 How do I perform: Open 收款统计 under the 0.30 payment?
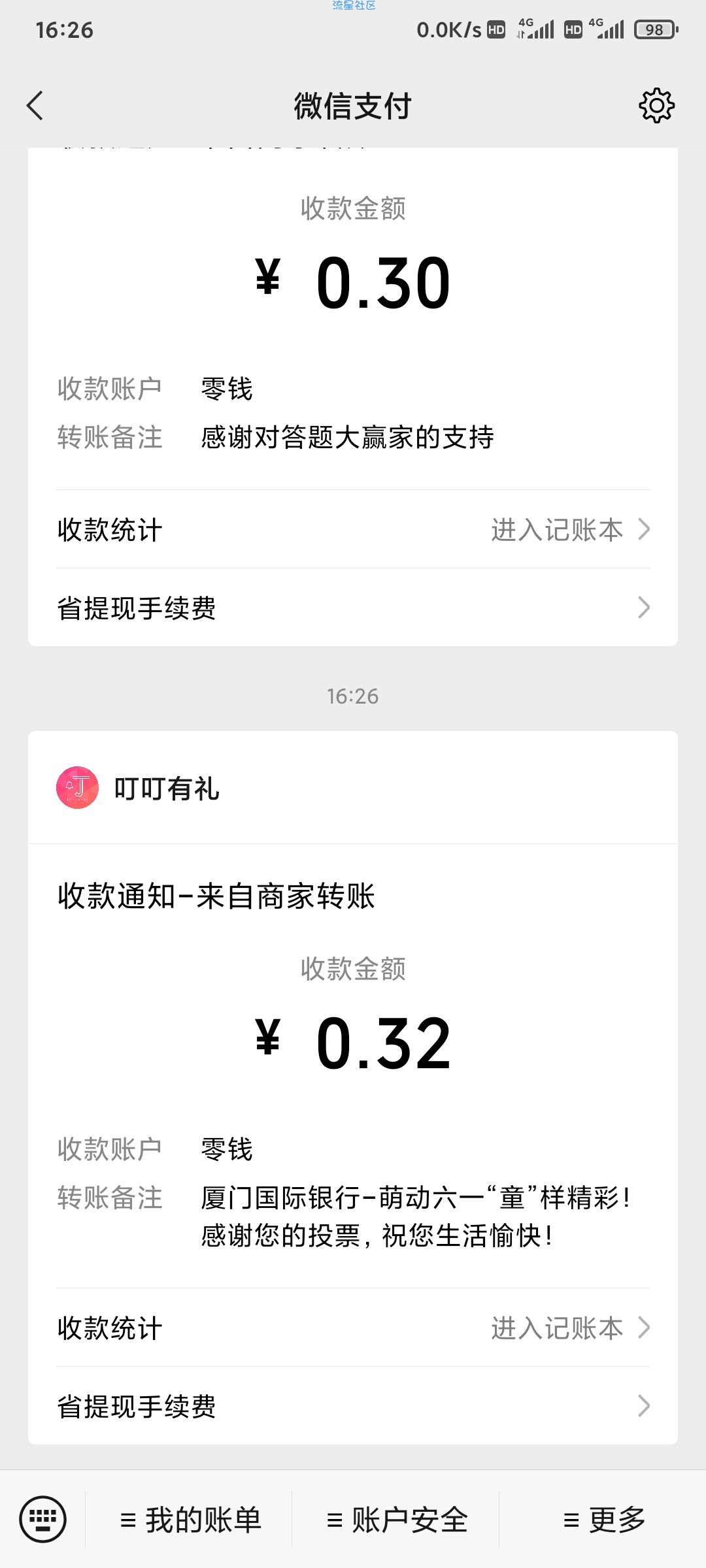[353, 529]
